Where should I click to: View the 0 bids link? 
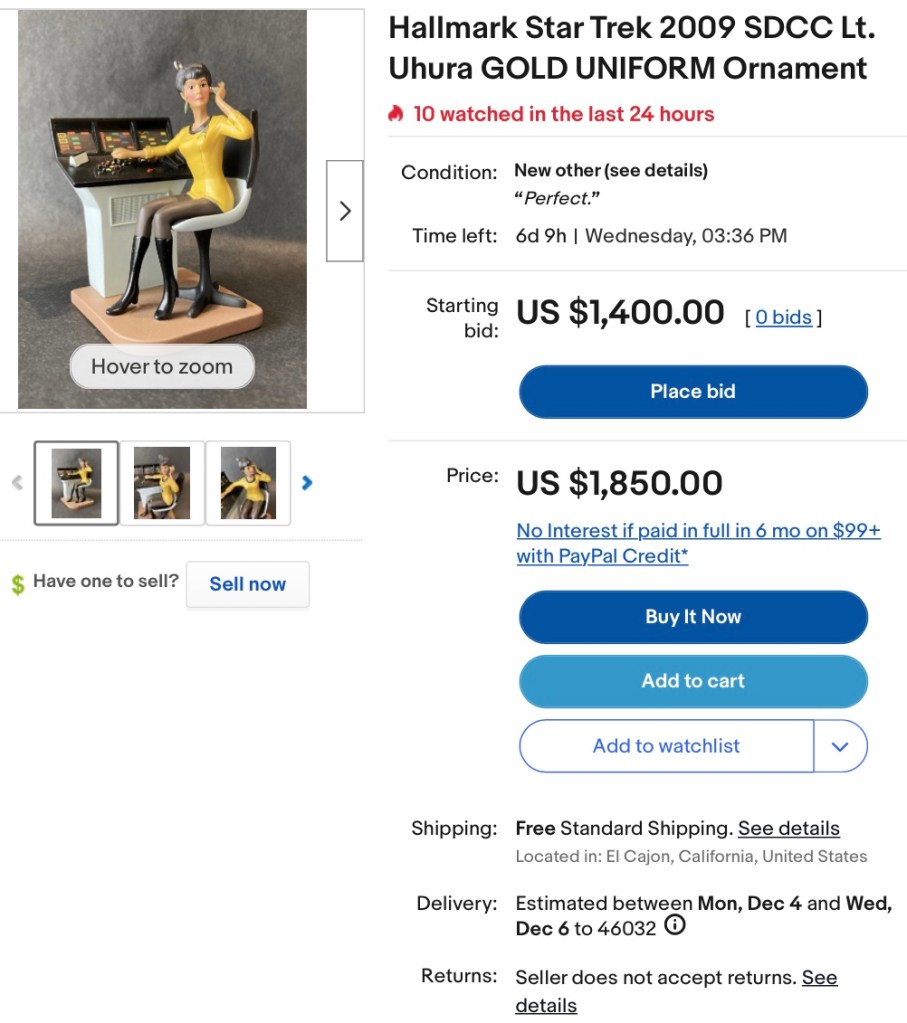pos(783,317)
